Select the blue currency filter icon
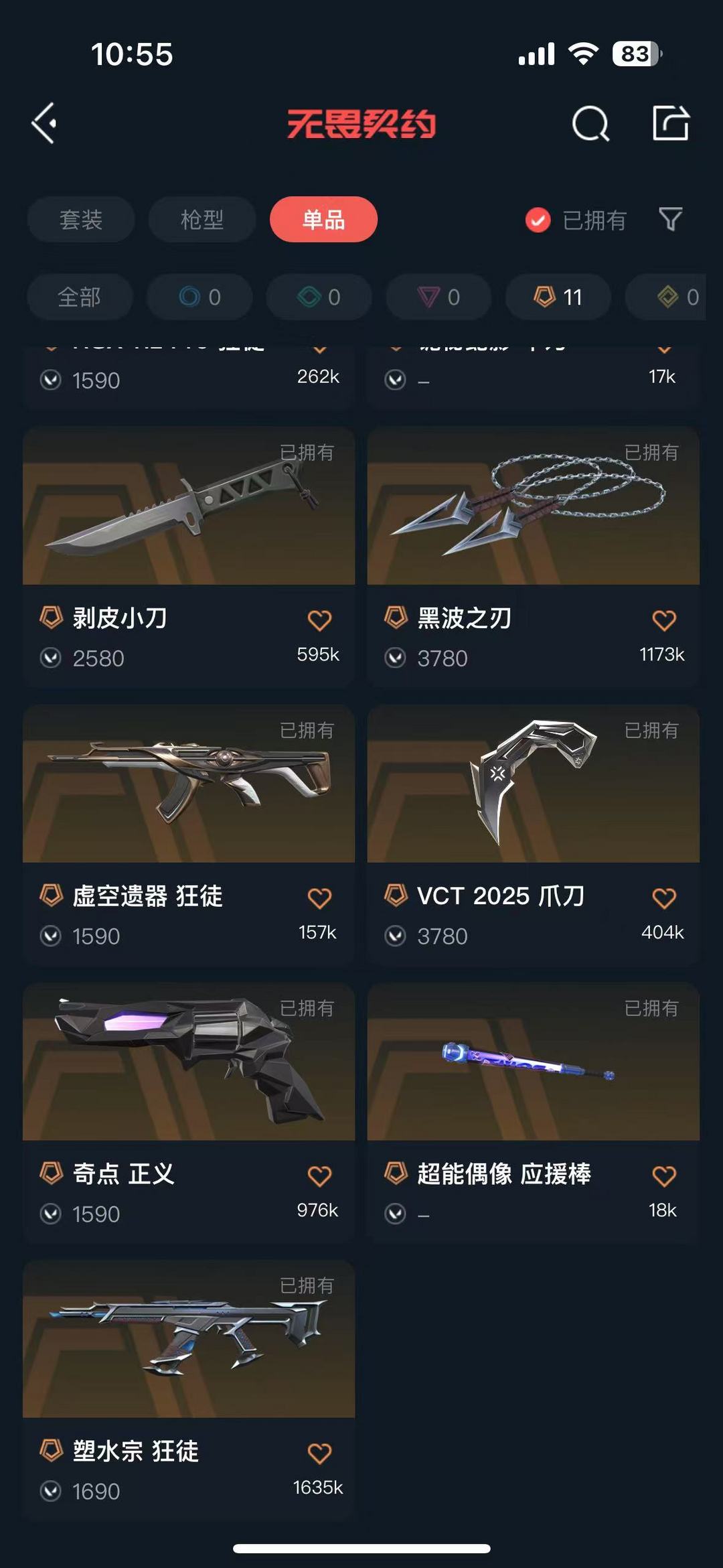The image size is (723, 1568). click(199, 297)
